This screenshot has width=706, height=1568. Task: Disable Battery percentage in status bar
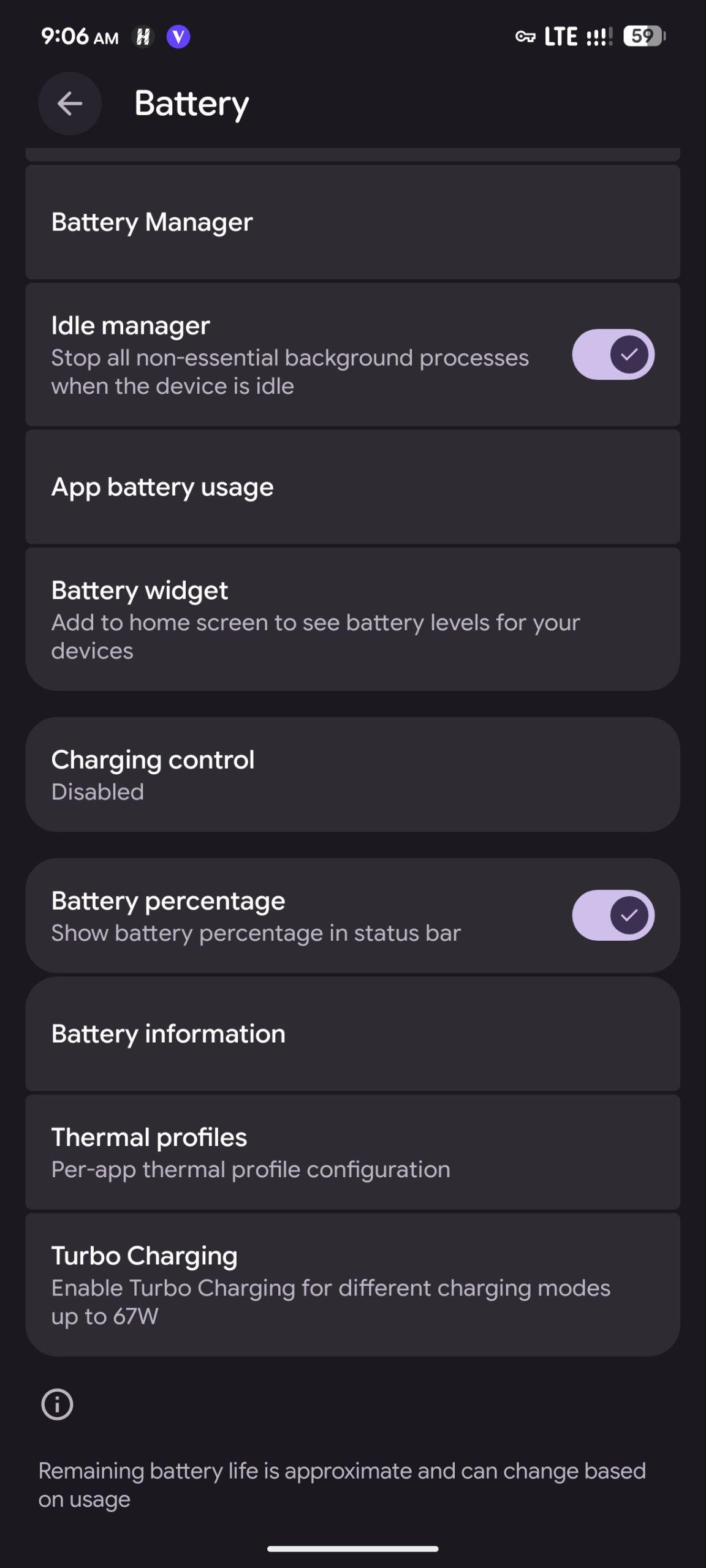click(613, 916)
